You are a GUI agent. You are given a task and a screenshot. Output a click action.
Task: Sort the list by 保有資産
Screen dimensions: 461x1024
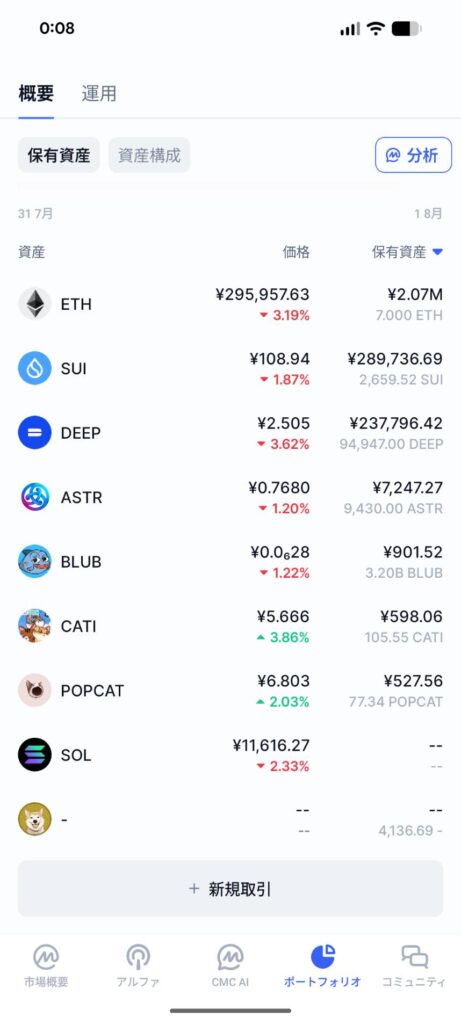coord(407,252)
